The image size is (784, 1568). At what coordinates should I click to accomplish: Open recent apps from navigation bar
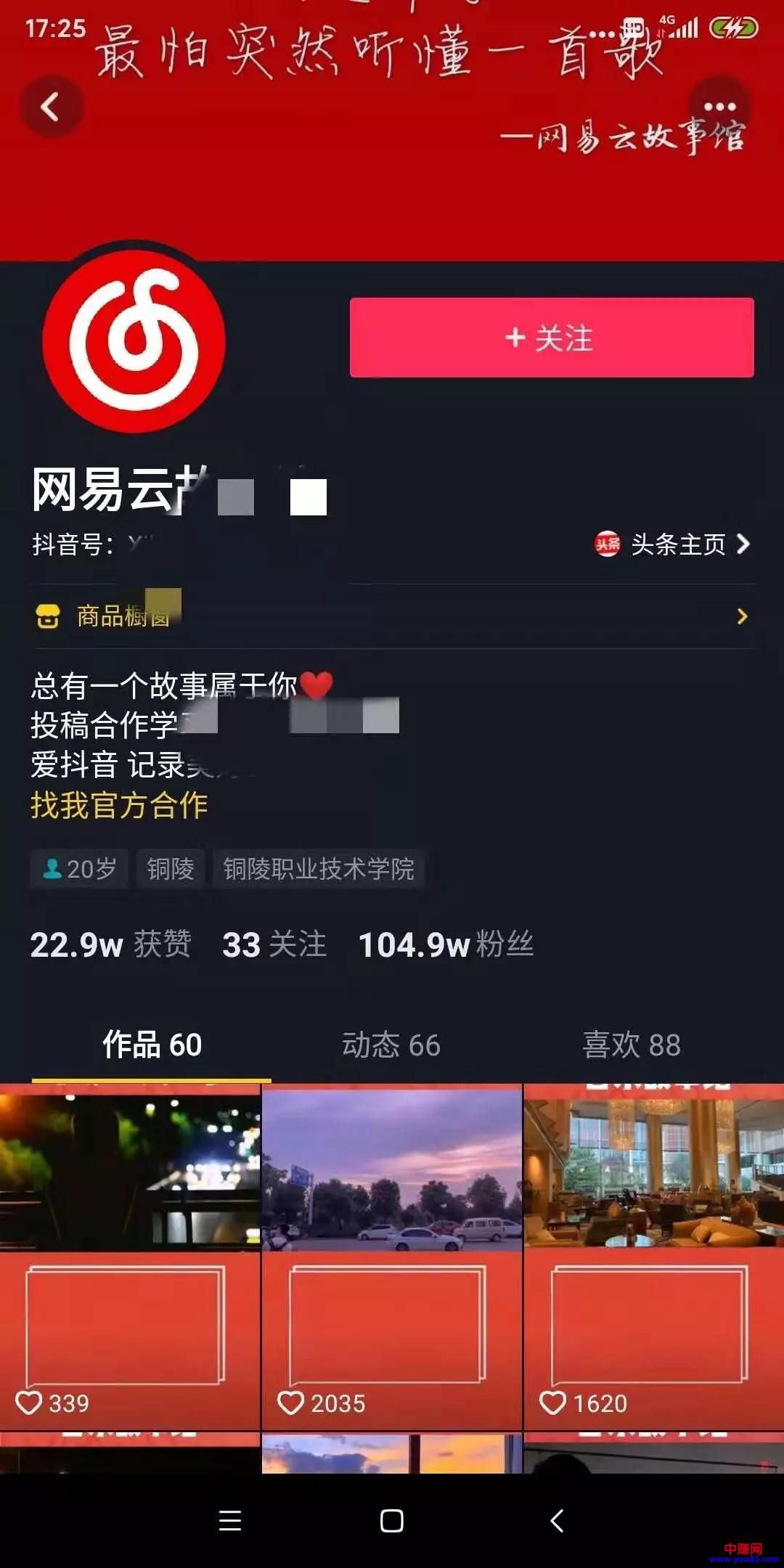coord(230,1520)
